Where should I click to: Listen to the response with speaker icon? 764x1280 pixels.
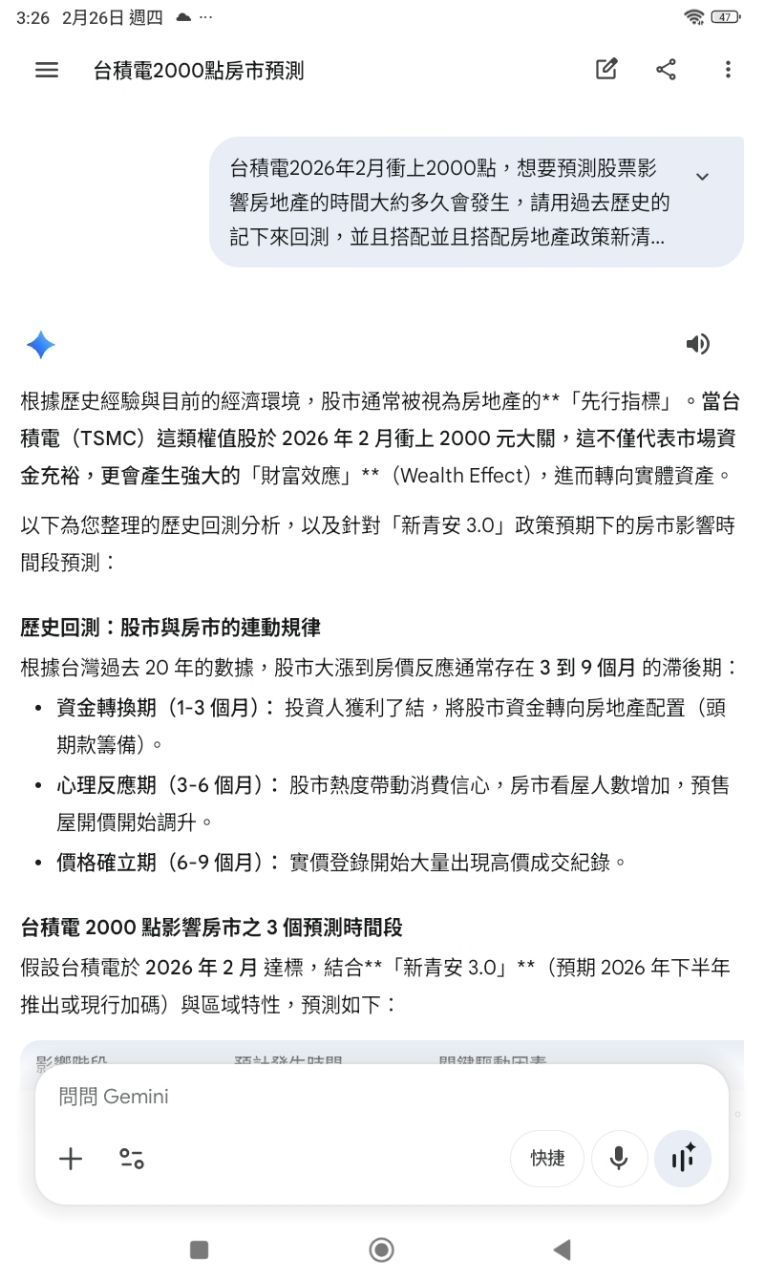(697, 344)
